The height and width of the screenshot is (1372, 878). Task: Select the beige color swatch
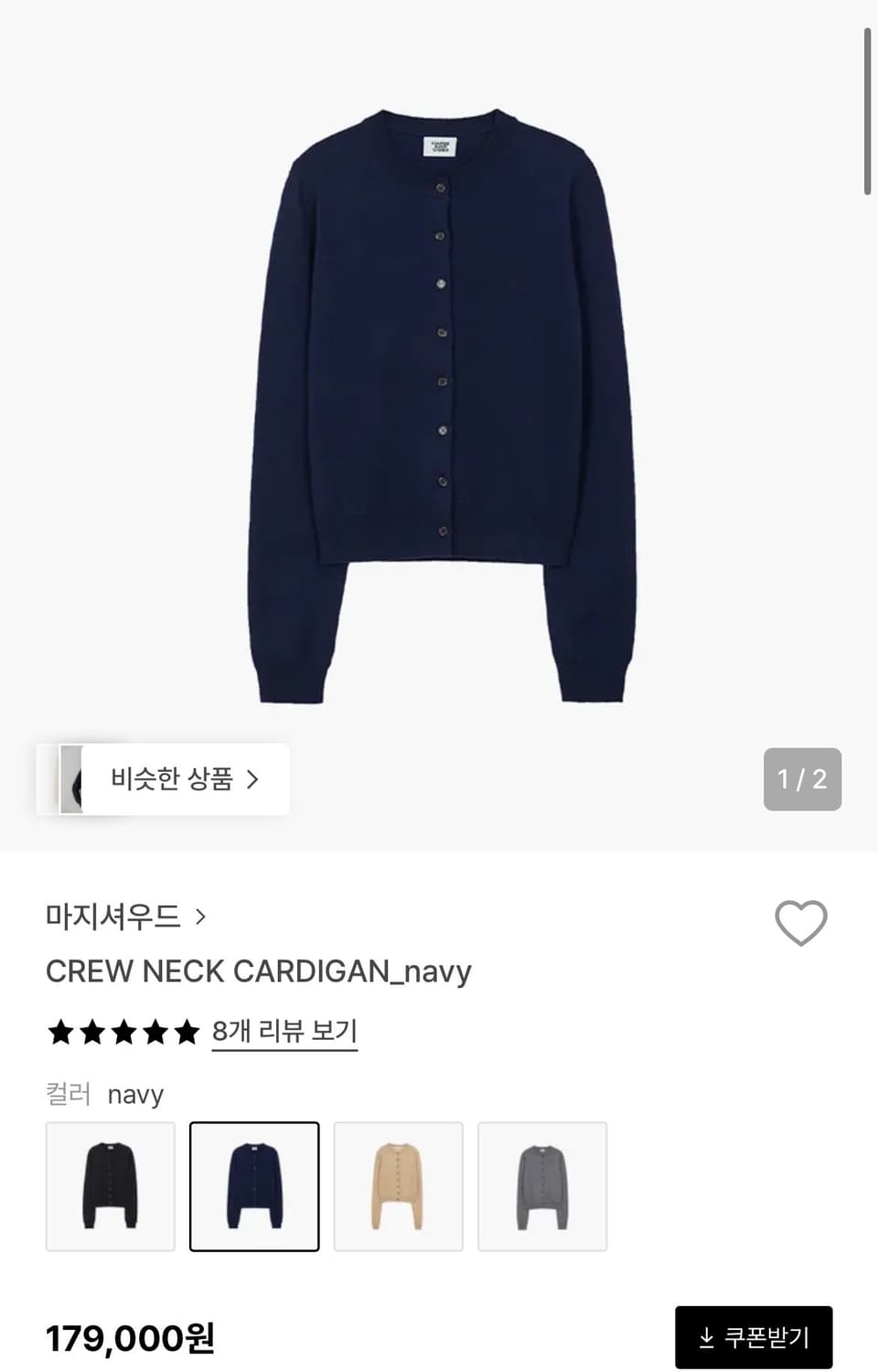(399, 1185)
